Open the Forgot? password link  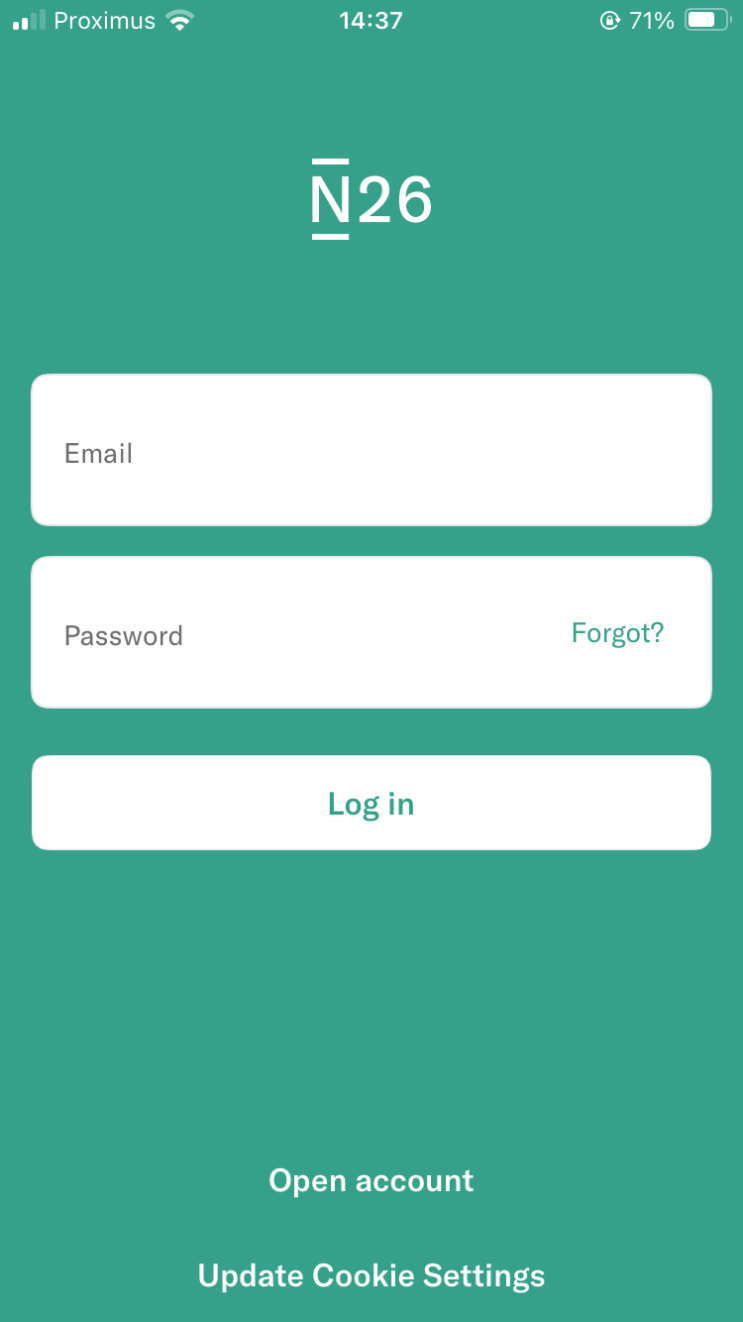(617, 633)
